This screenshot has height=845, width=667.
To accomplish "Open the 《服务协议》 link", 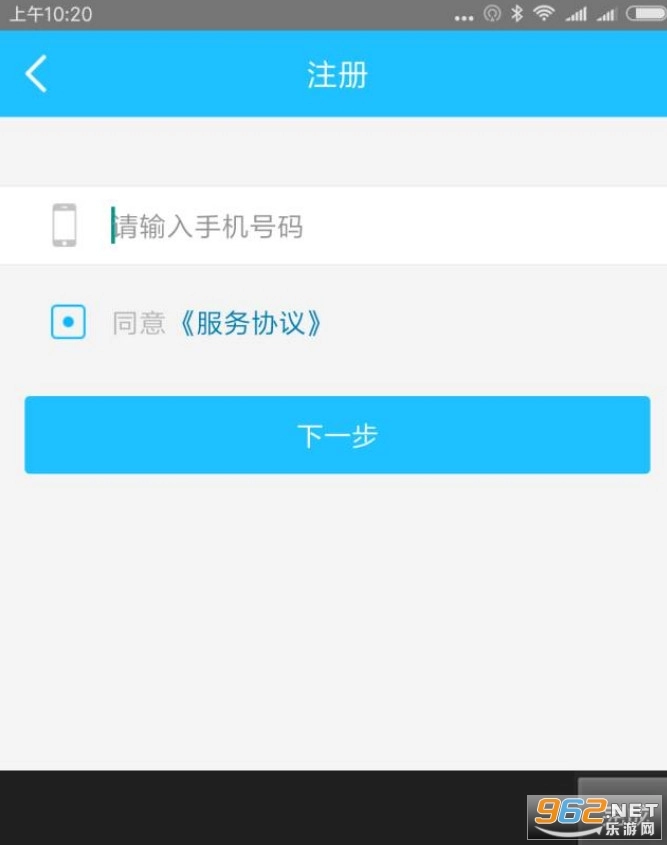I will pos(250,323).
